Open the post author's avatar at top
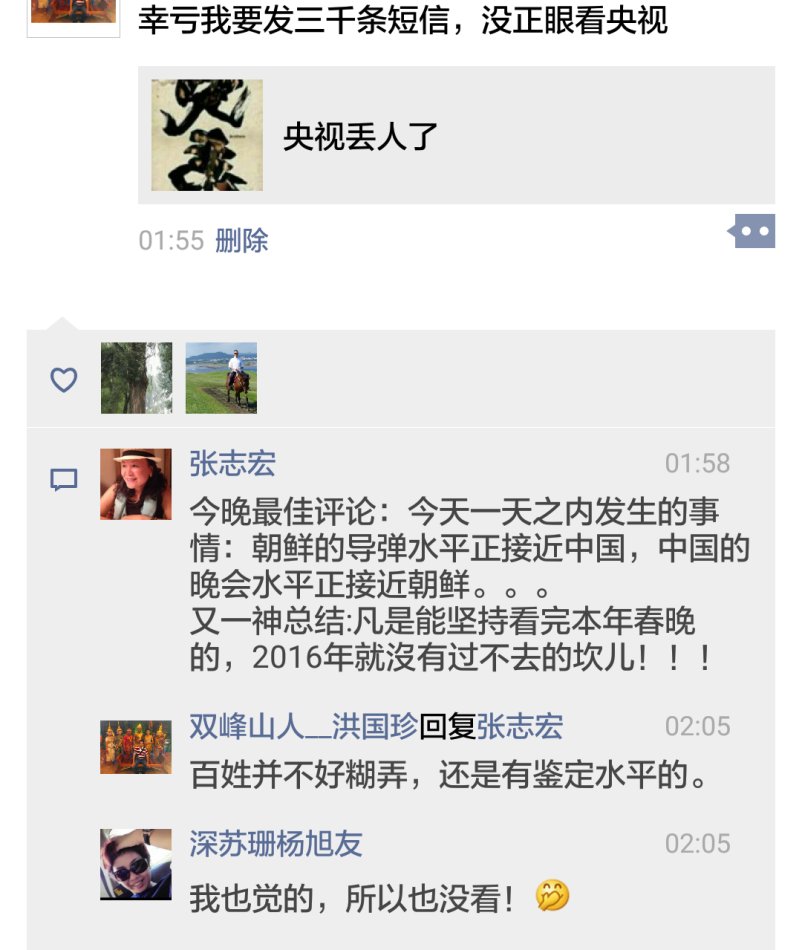 click(x=73, y=12)
